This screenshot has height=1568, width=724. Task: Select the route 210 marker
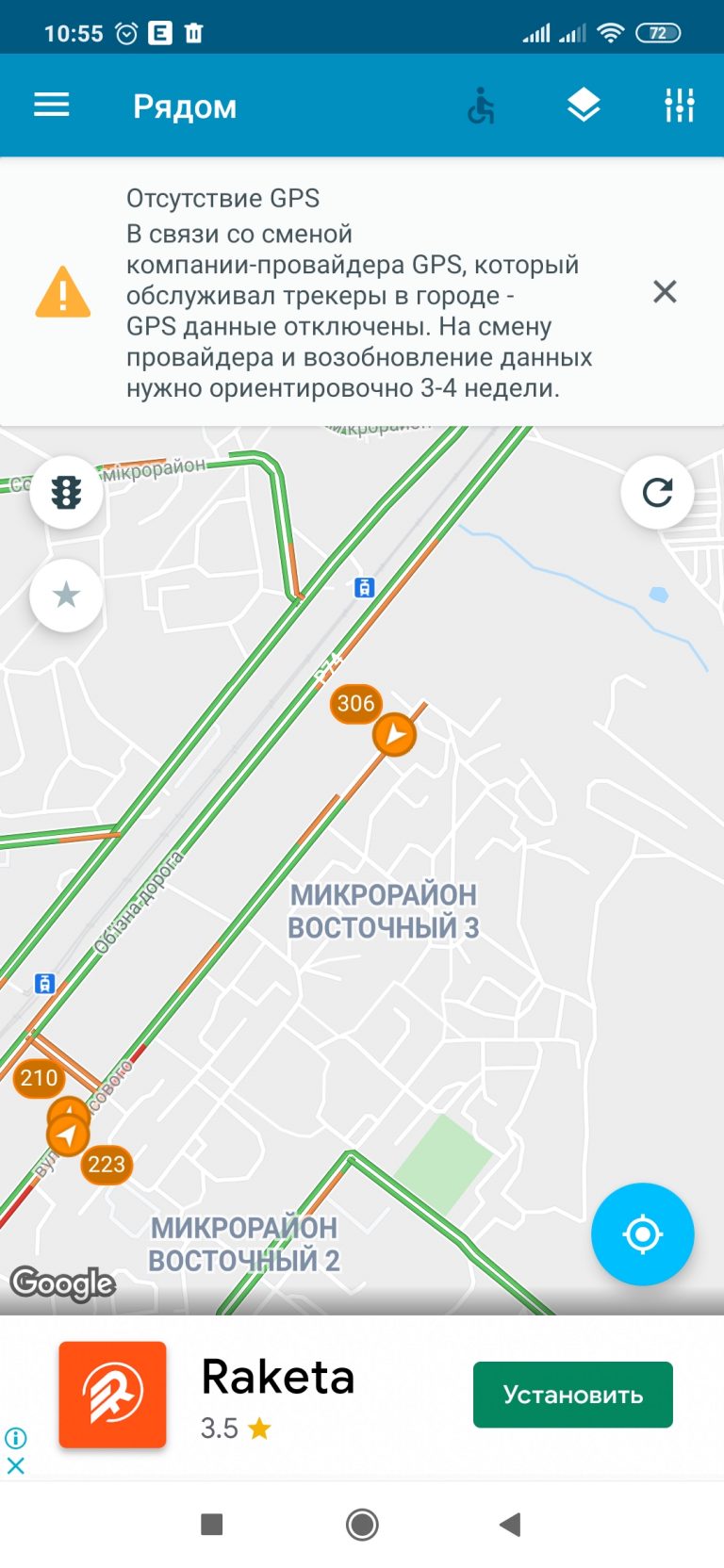click(39, 1078)
